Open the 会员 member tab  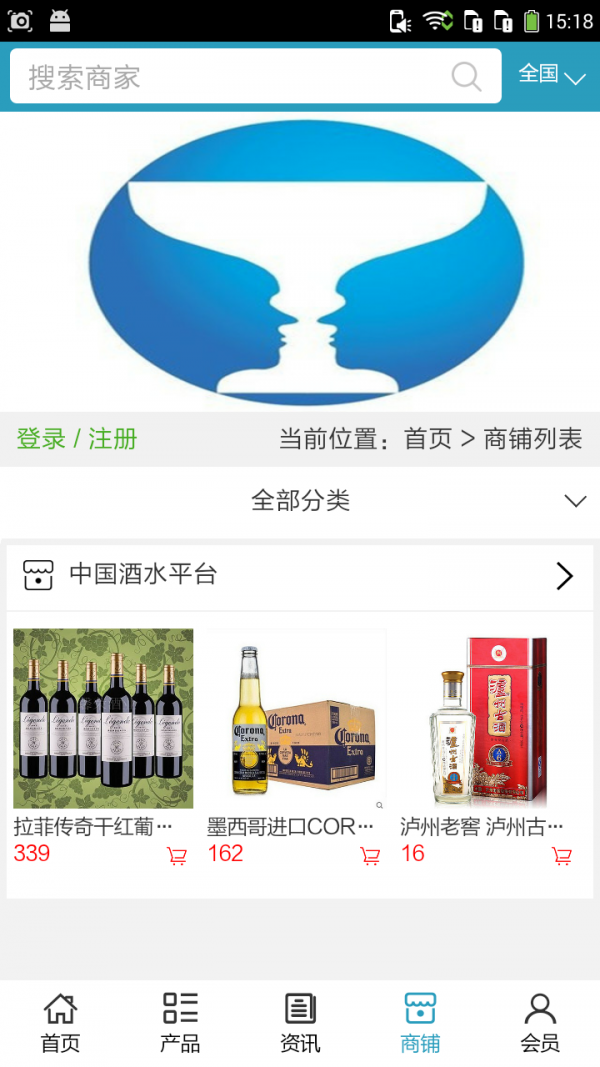point(540,1022)
